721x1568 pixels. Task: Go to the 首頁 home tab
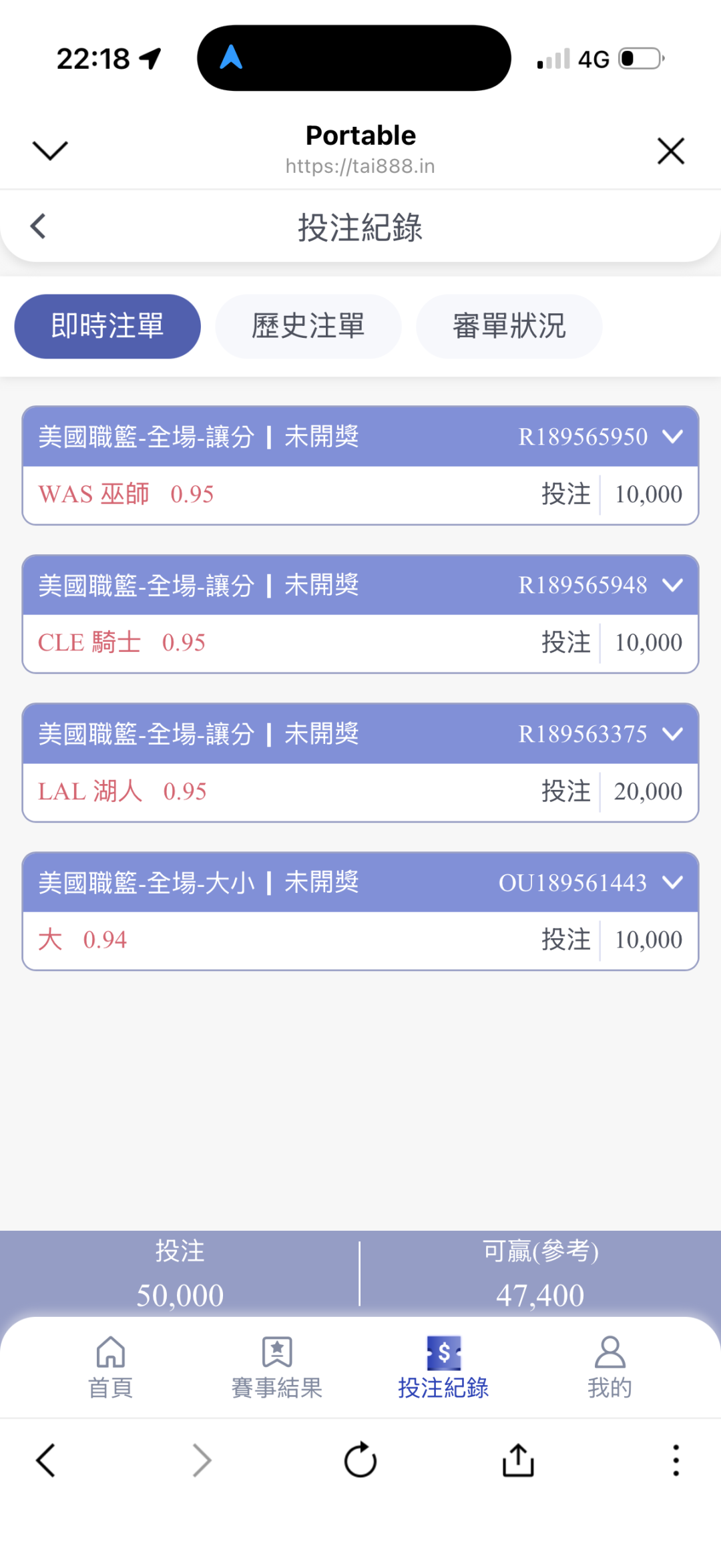coord(111,1368)
